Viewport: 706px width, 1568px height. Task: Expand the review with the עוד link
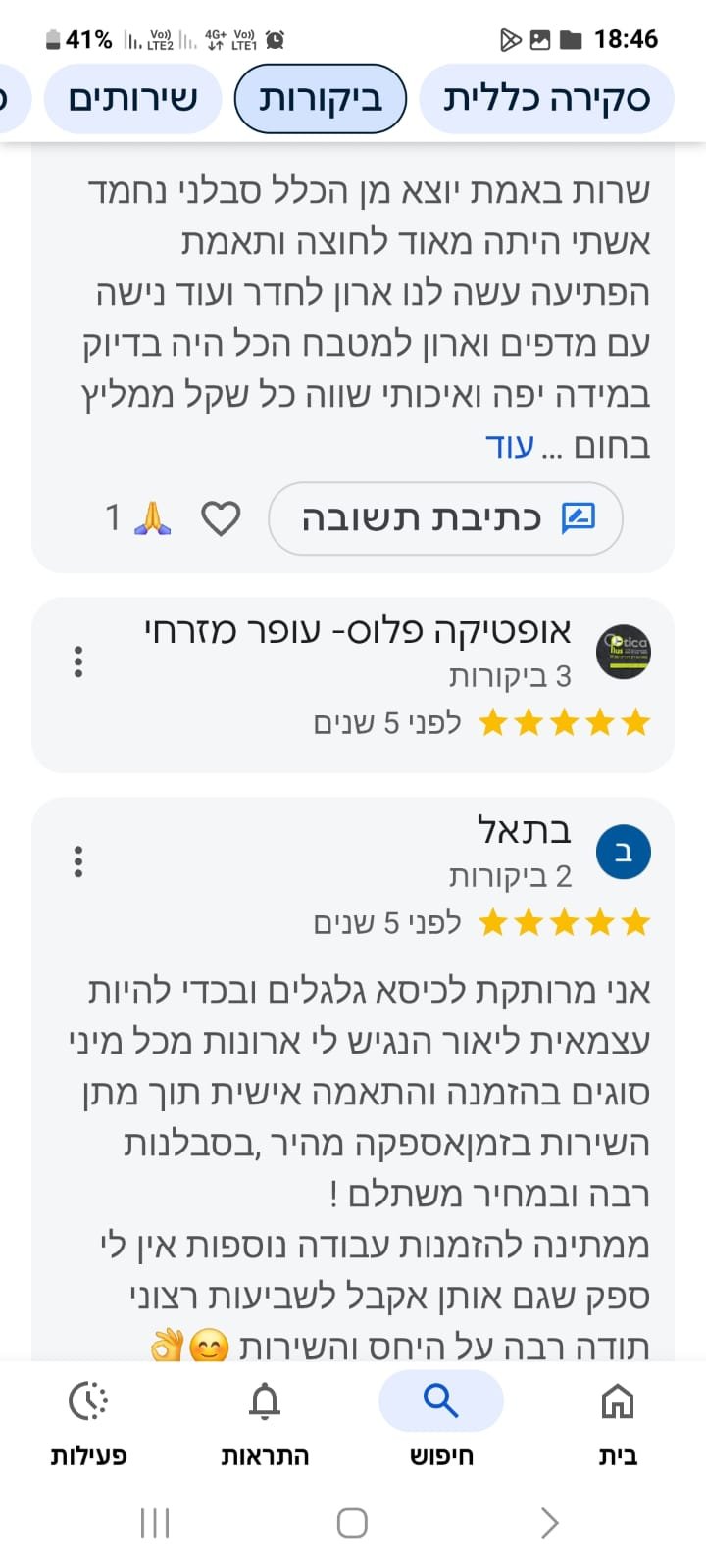coord(510,447)
